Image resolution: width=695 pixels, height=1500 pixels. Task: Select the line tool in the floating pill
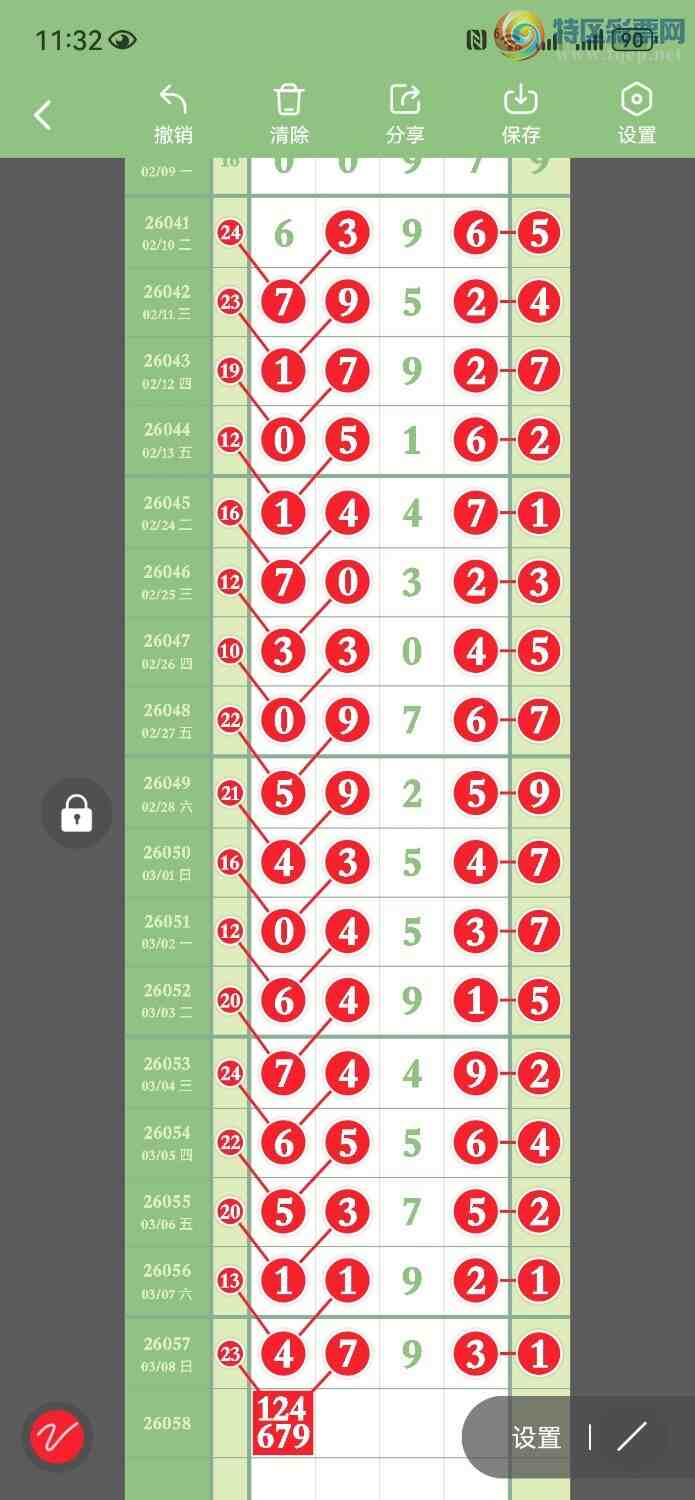tap(632, 1438)
